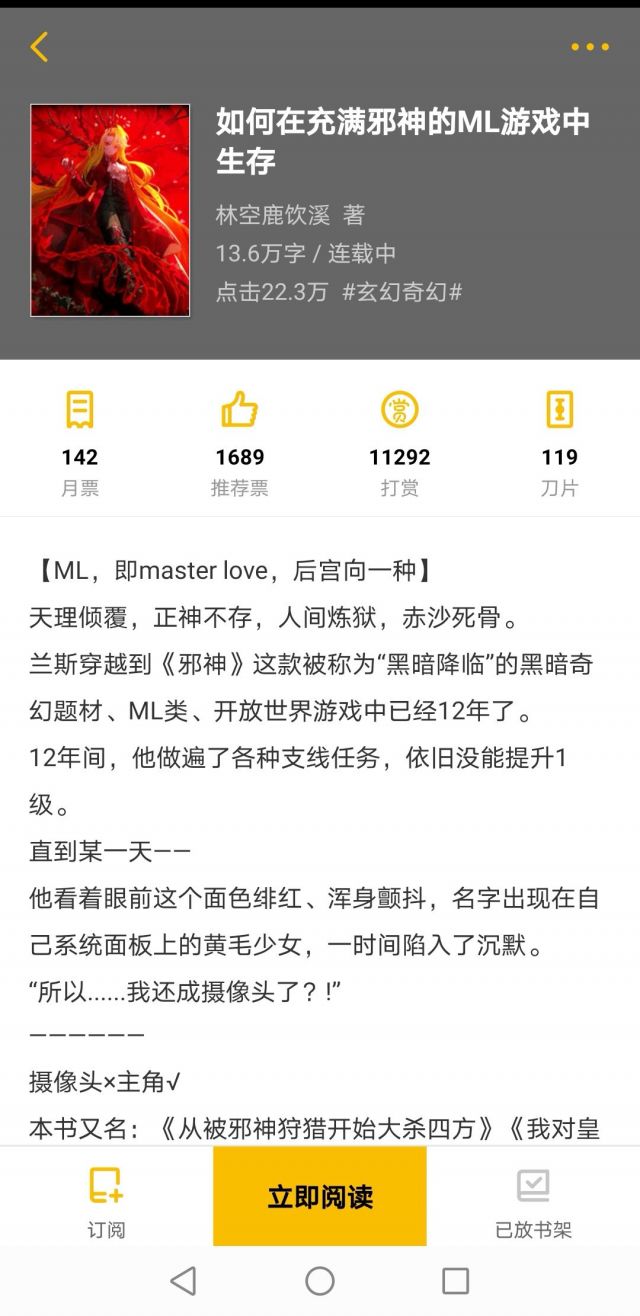Tap the author name 林空鹿饮溪

pyautogui.click(x=273, y=214)
